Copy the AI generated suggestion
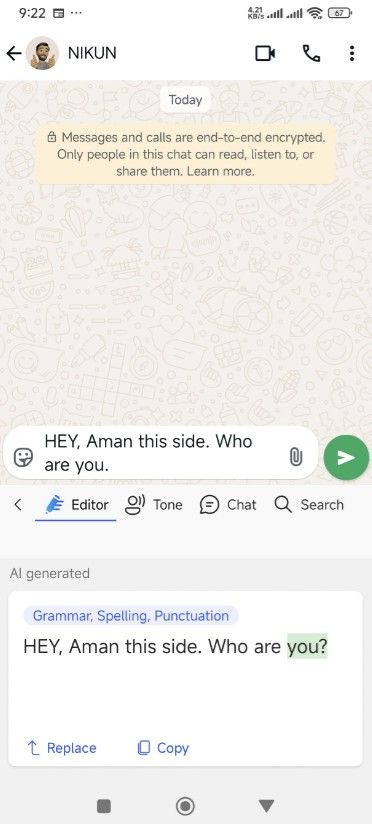372x824 pixels. click(x=163, y=748)
